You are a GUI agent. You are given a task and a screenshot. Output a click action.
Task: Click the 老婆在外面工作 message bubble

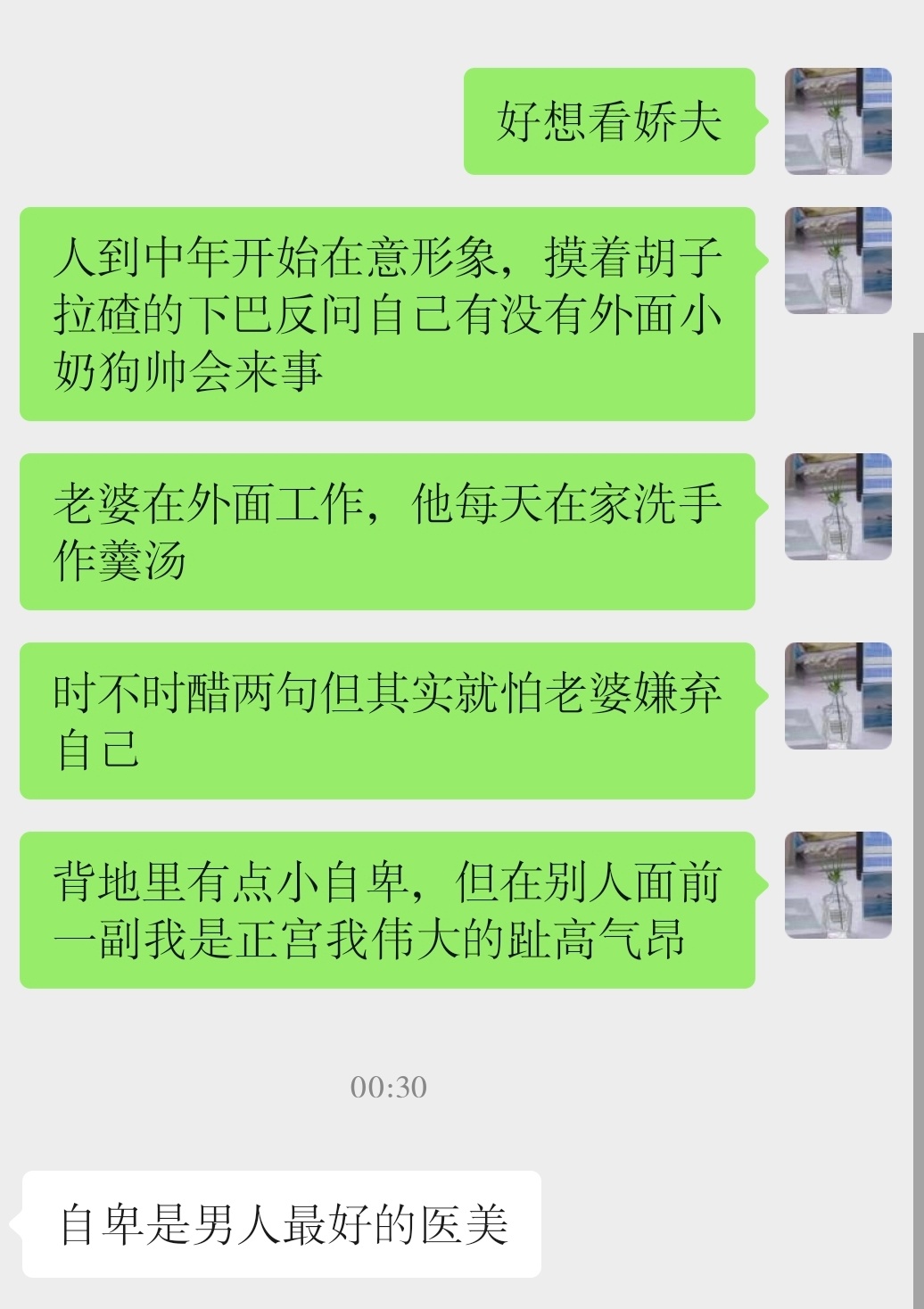click(x=387, y=529)
